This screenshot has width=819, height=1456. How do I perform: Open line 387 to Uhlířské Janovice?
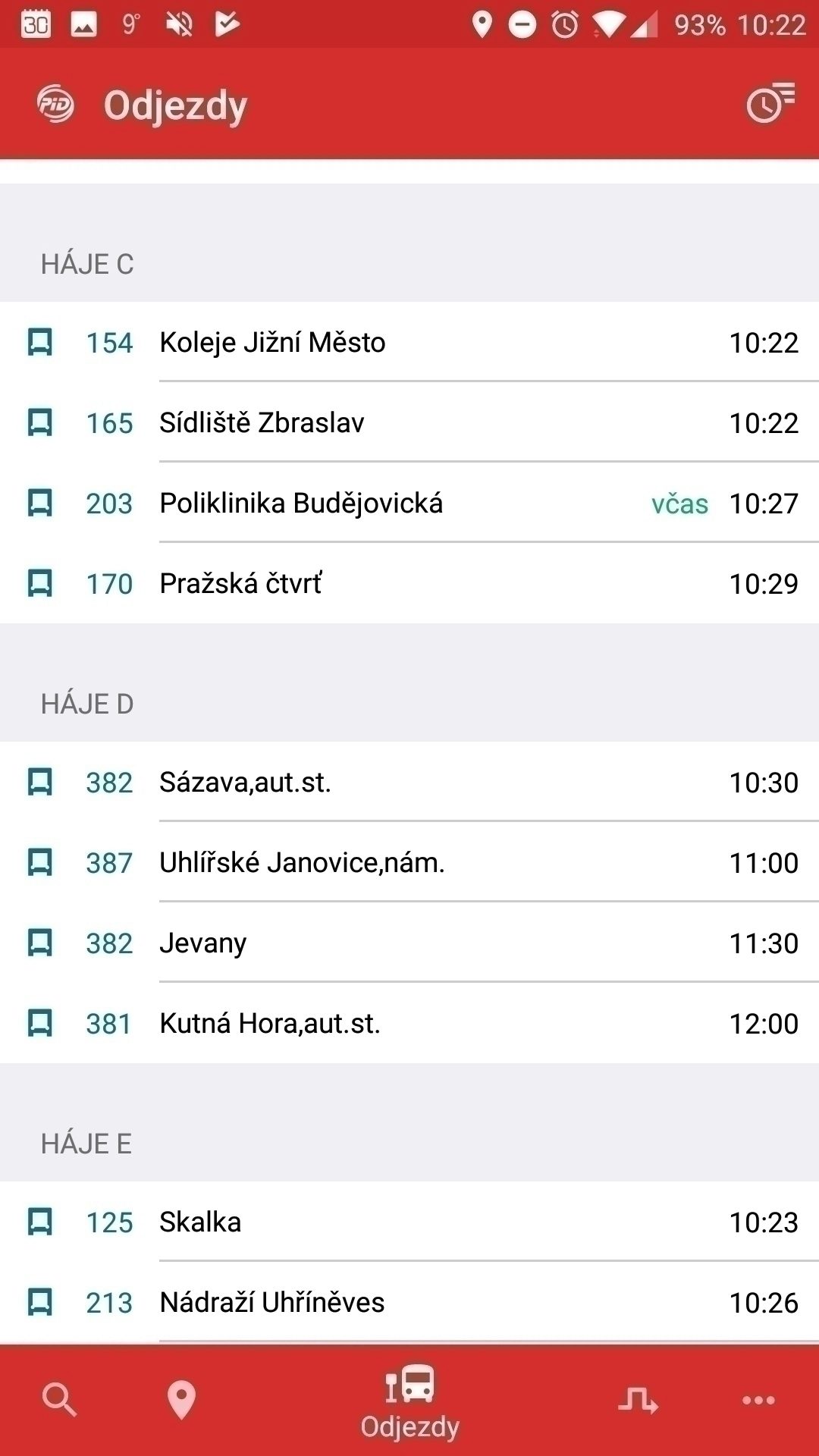409,862
